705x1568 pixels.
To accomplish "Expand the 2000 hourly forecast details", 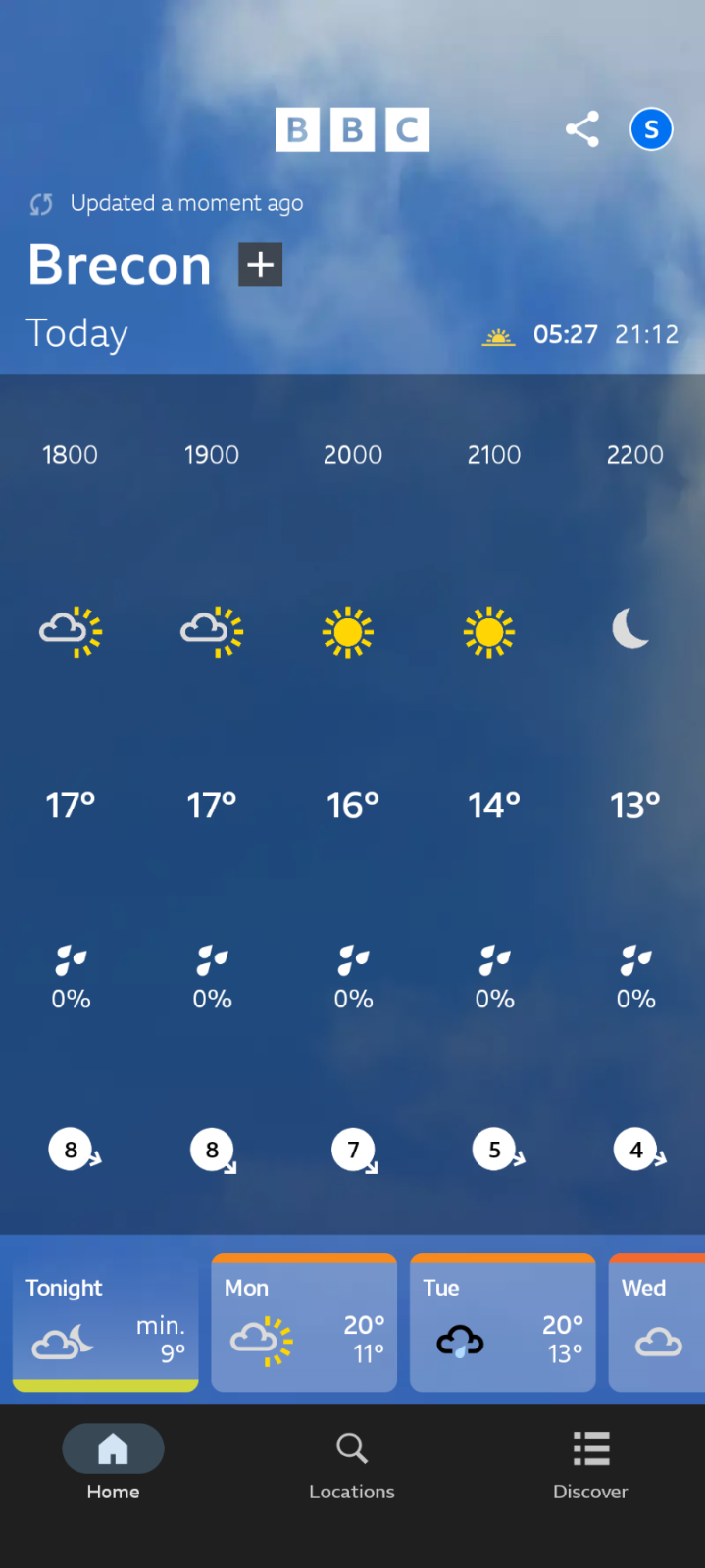I will click(353, 804).
